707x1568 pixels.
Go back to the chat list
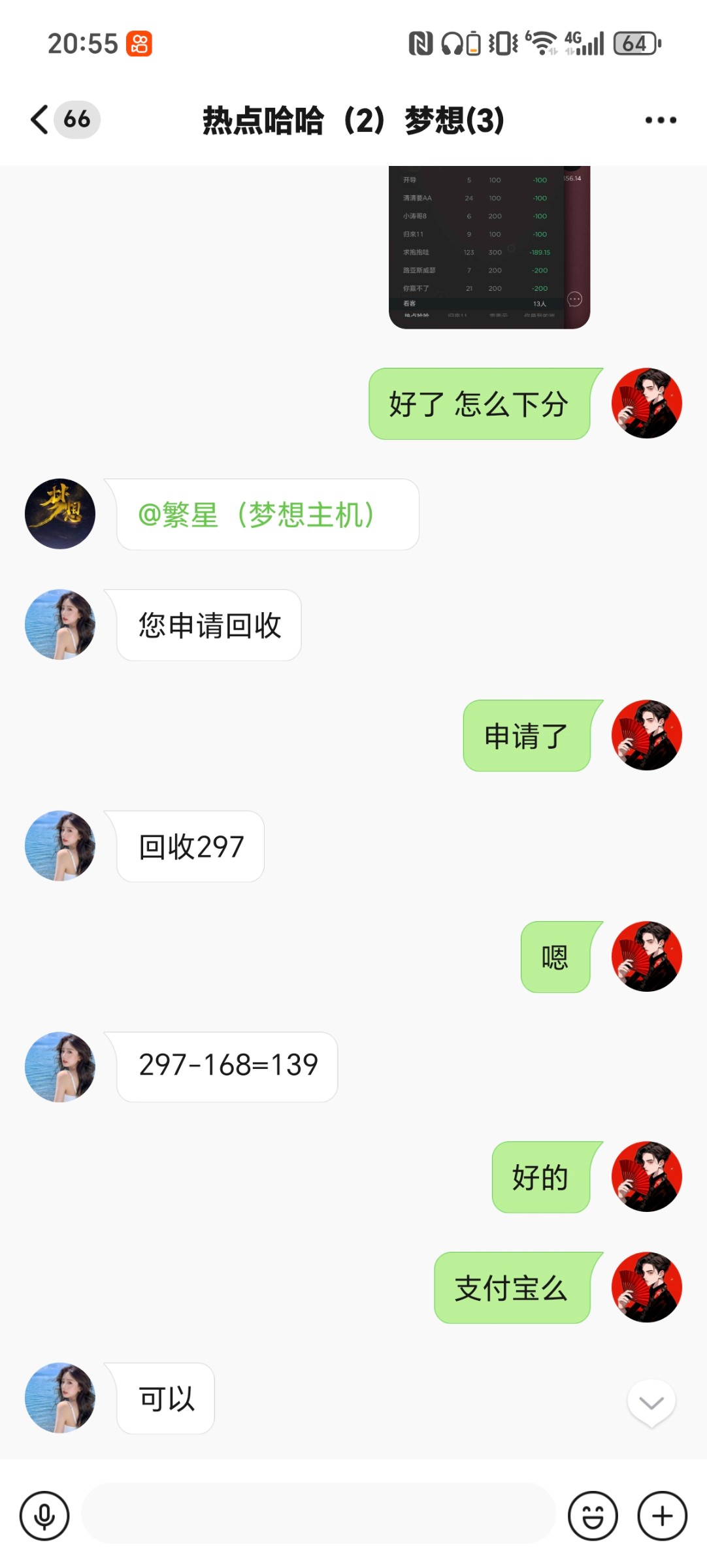(x=41, y=120)
